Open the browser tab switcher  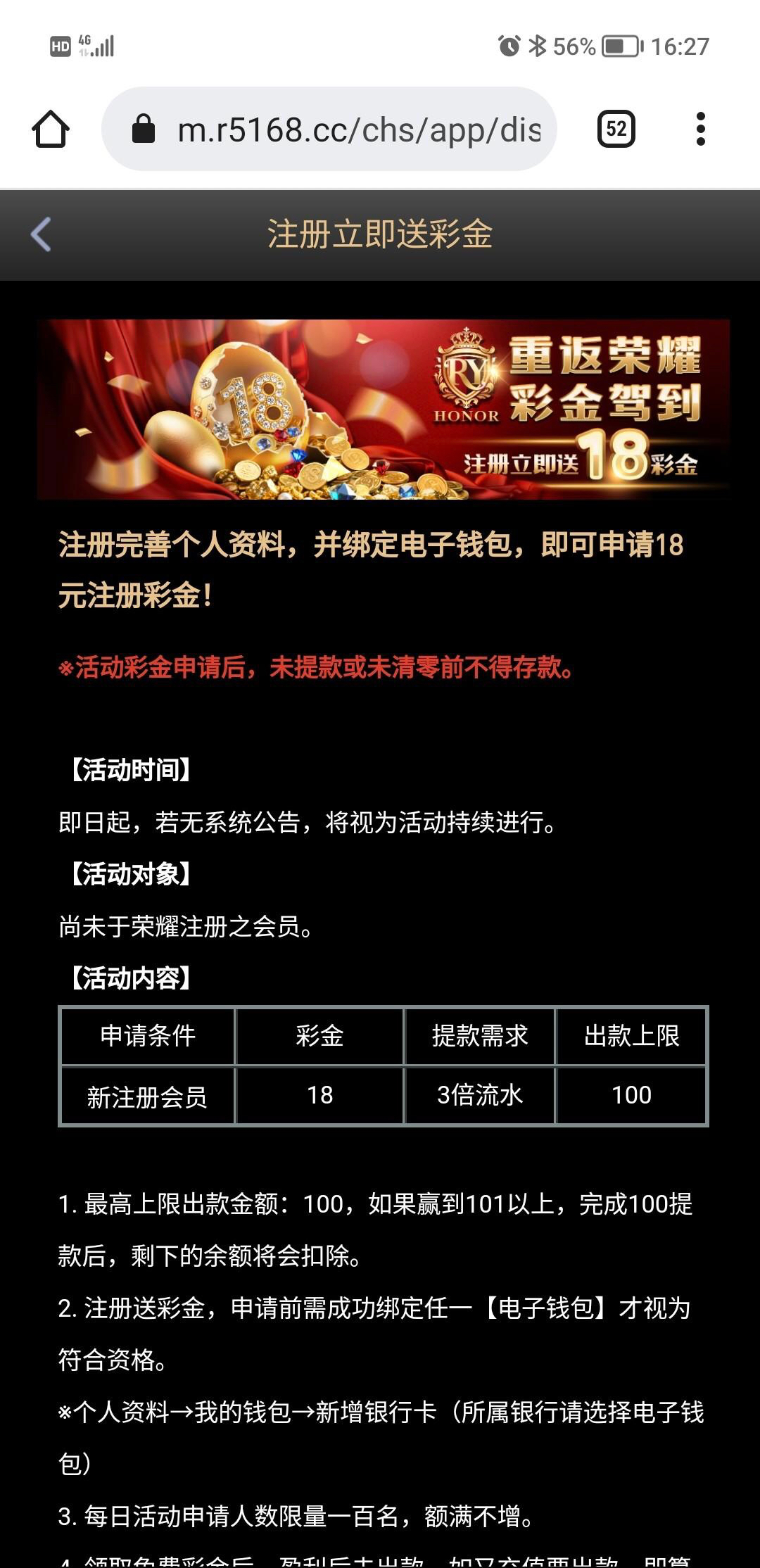point(616,129)
